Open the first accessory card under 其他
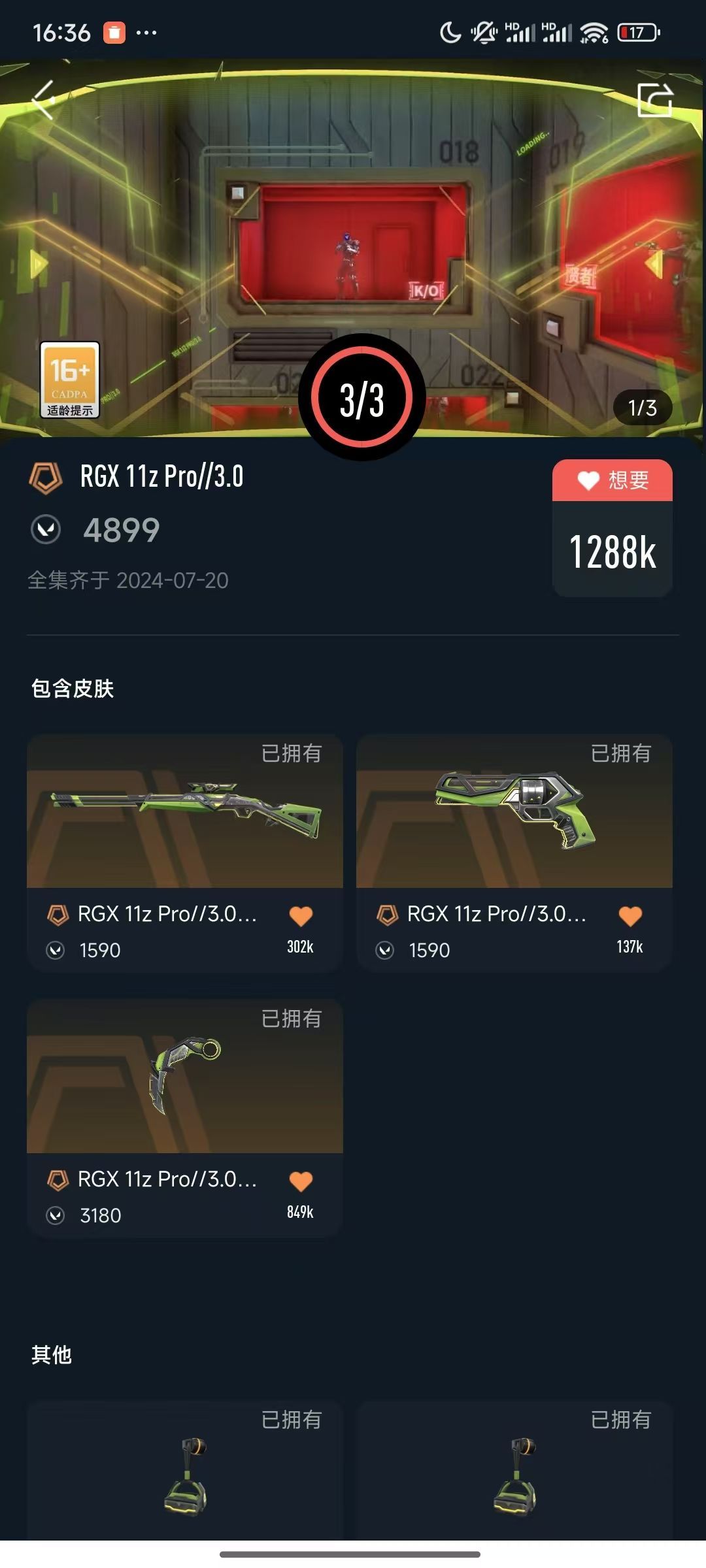 (x=184, y=1470)
